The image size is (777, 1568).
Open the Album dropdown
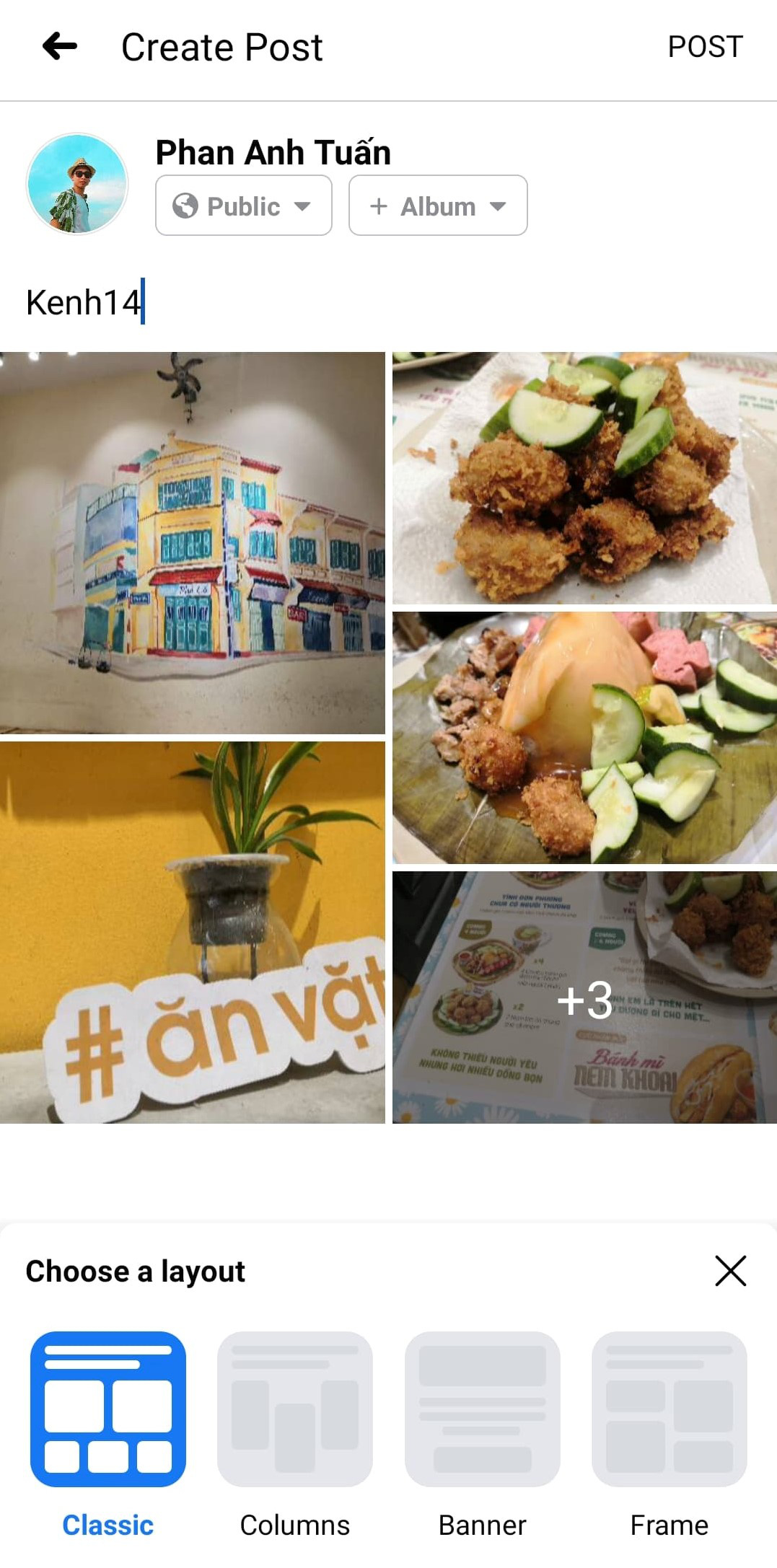tap(437, 206)
